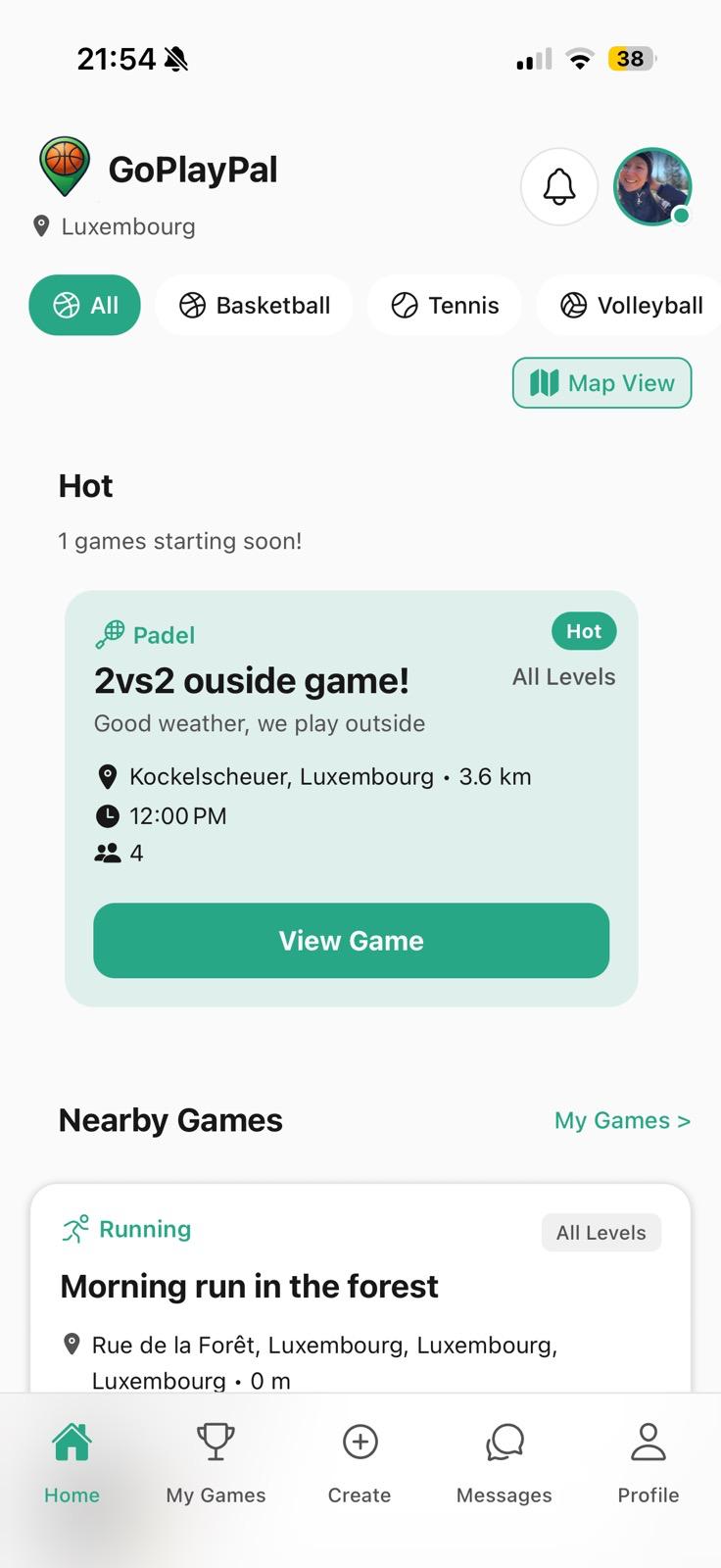721x1568 pixels.
Task: Tap the Hot badge on the padel game
Action: click(583, 630)
